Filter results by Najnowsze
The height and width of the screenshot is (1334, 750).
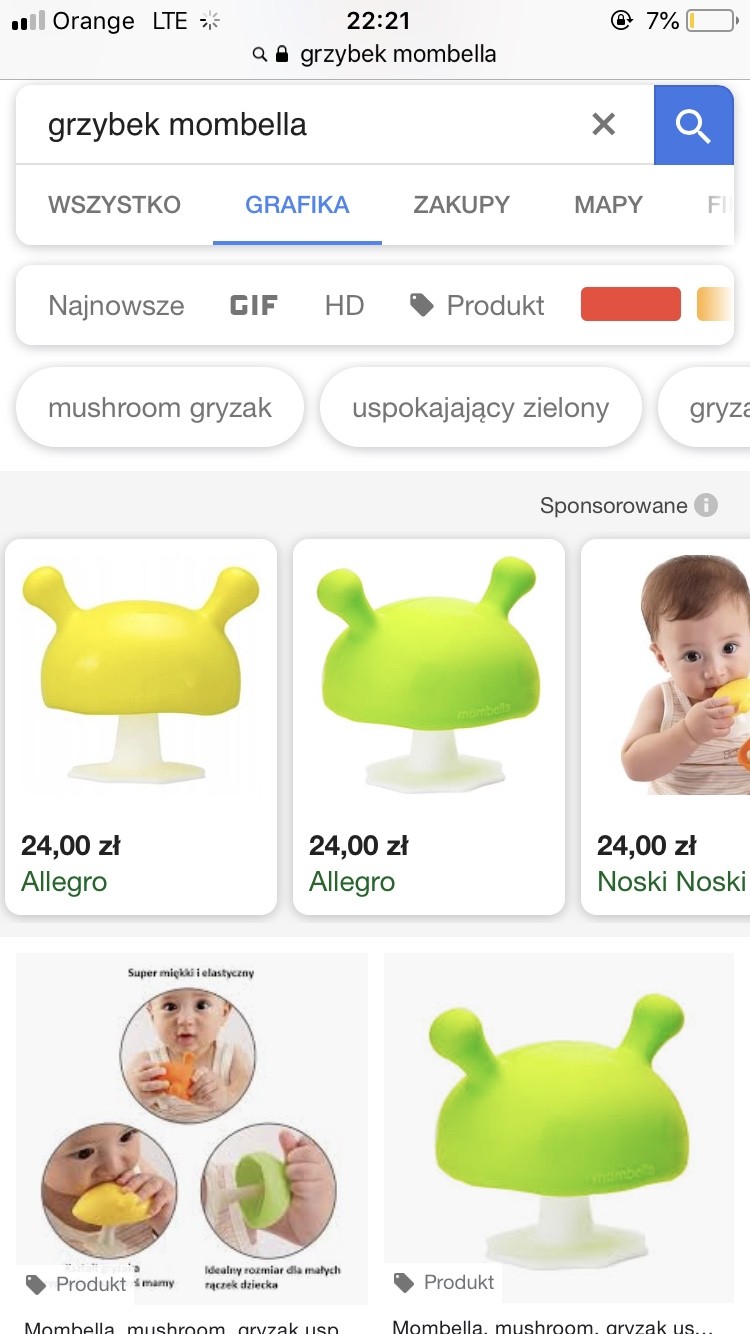116,305
